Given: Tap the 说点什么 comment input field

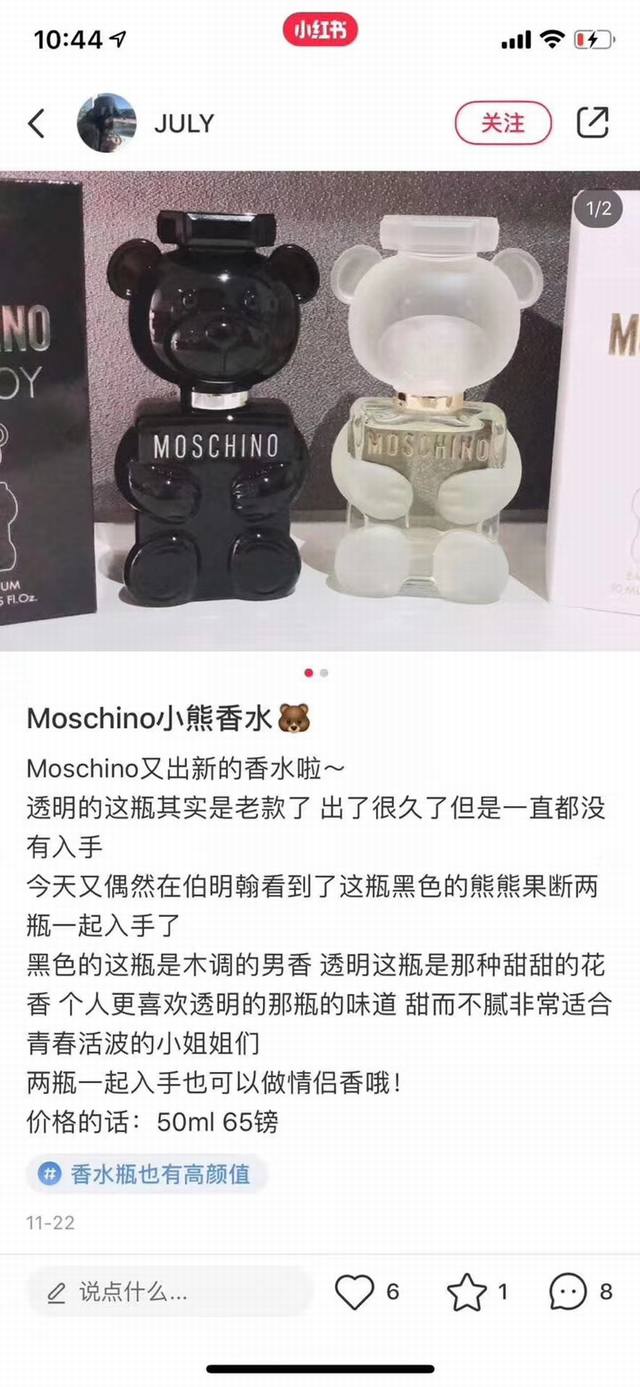Looking at the screenshot, I should click(169, 1292).
